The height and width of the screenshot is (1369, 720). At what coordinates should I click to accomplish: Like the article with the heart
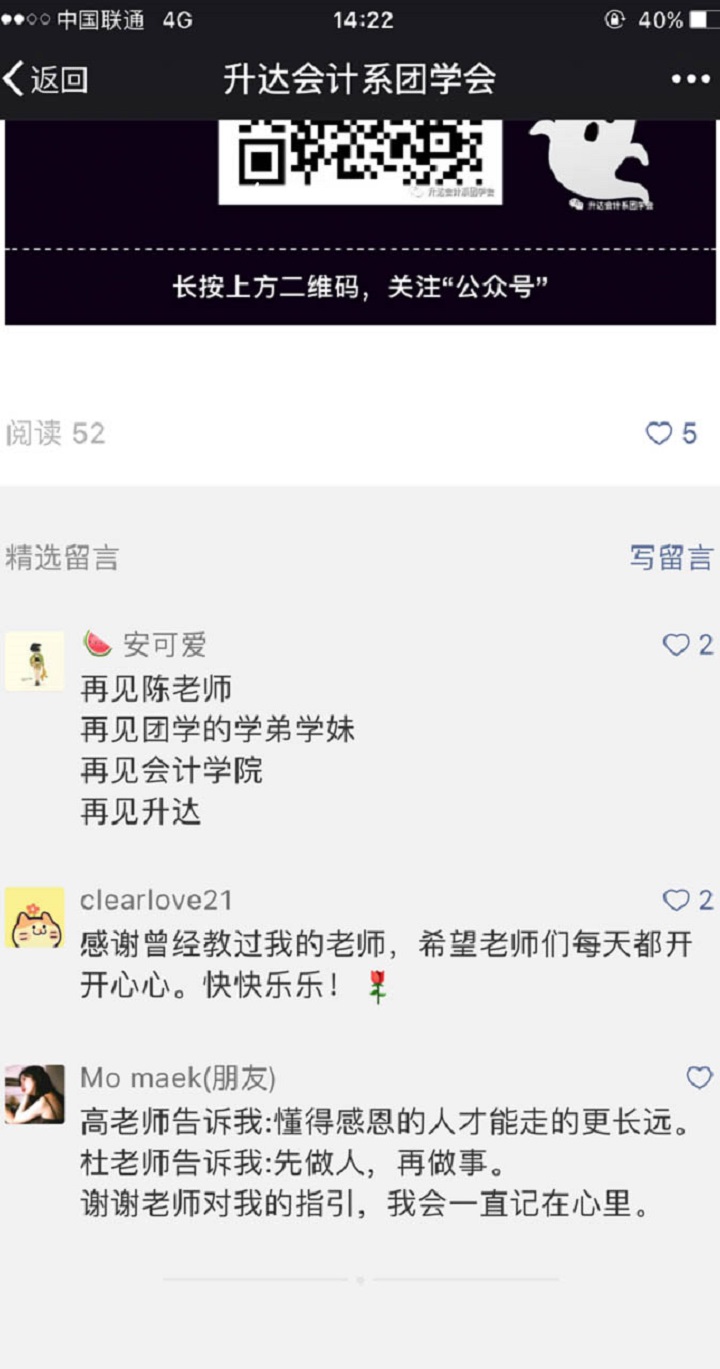point(660,433)
